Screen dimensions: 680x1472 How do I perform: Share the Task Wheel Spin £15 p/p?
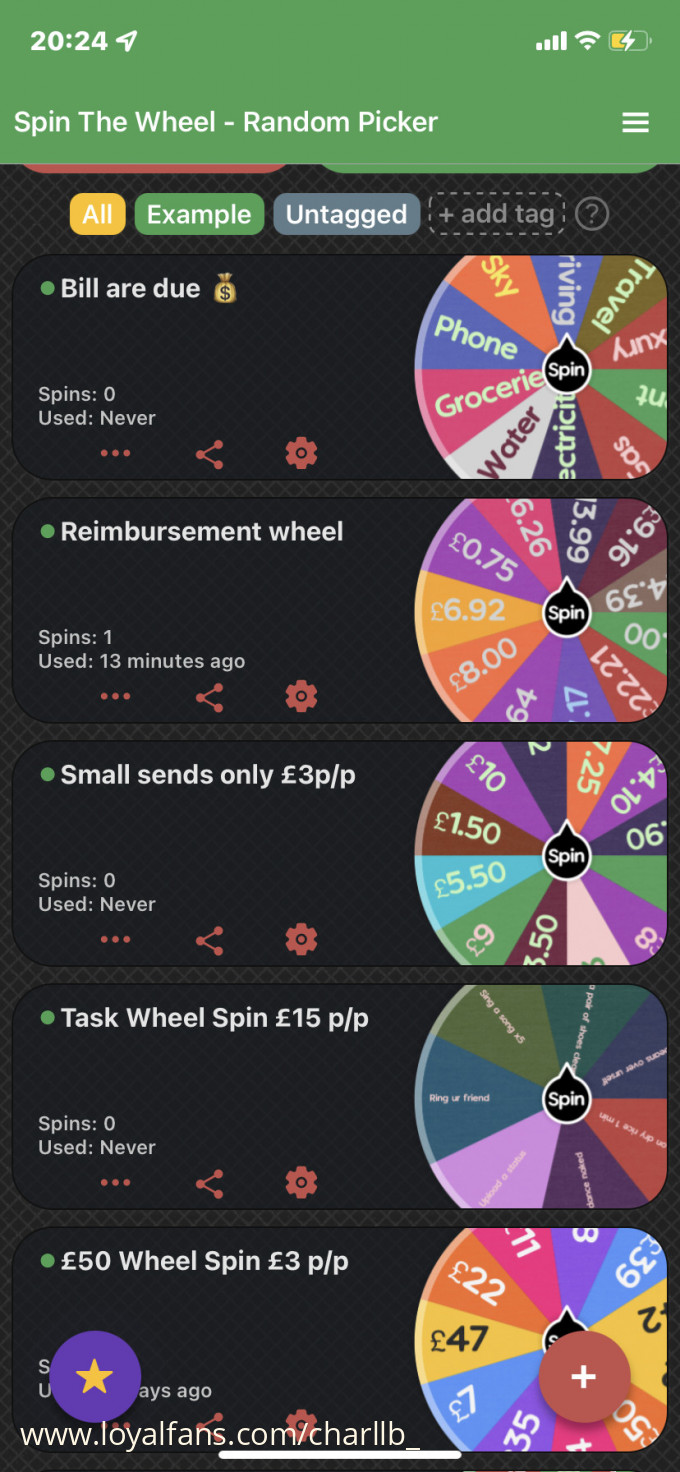(209, 1183)
